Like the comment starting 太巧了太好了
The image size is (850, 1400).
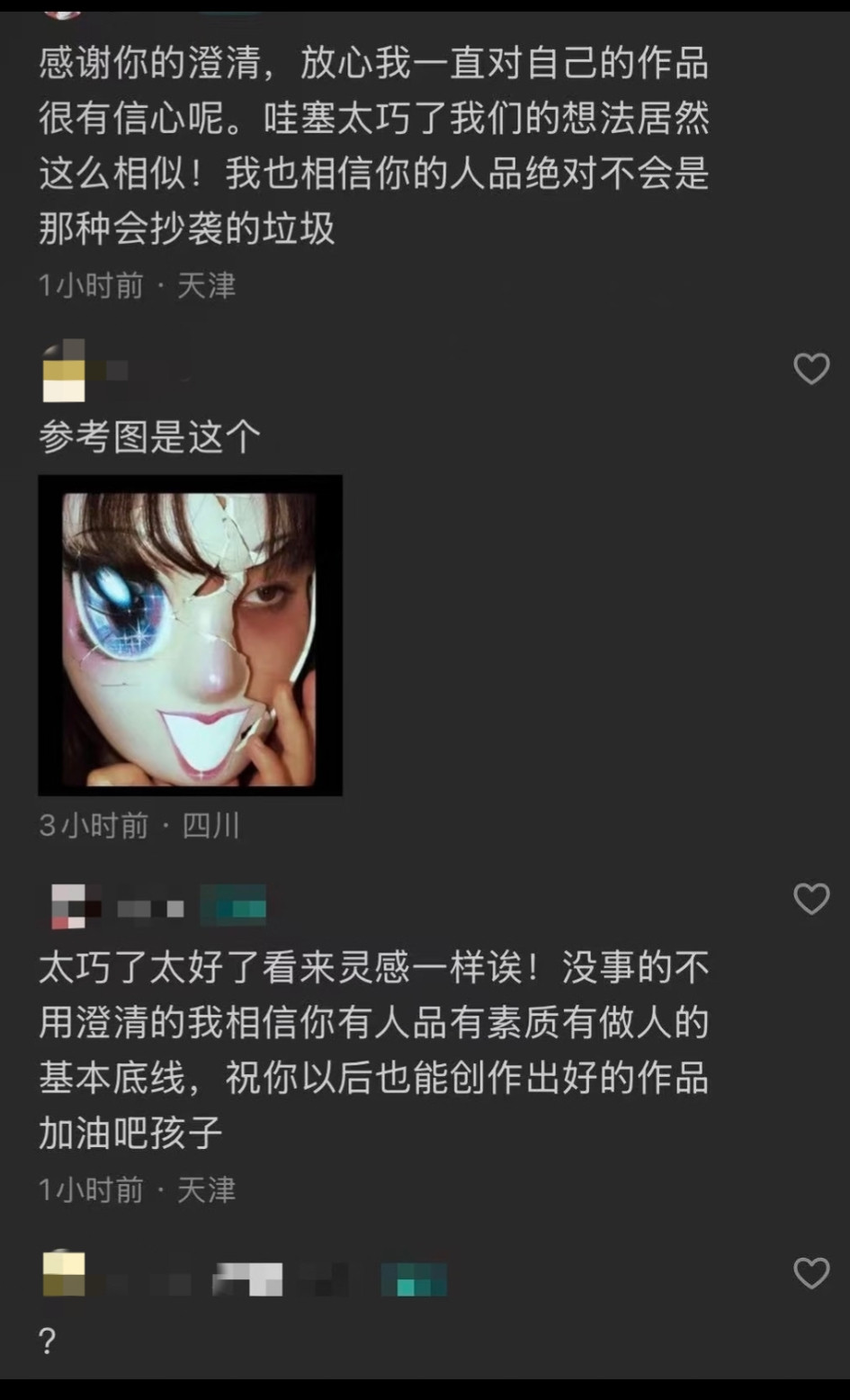[810, 899]
